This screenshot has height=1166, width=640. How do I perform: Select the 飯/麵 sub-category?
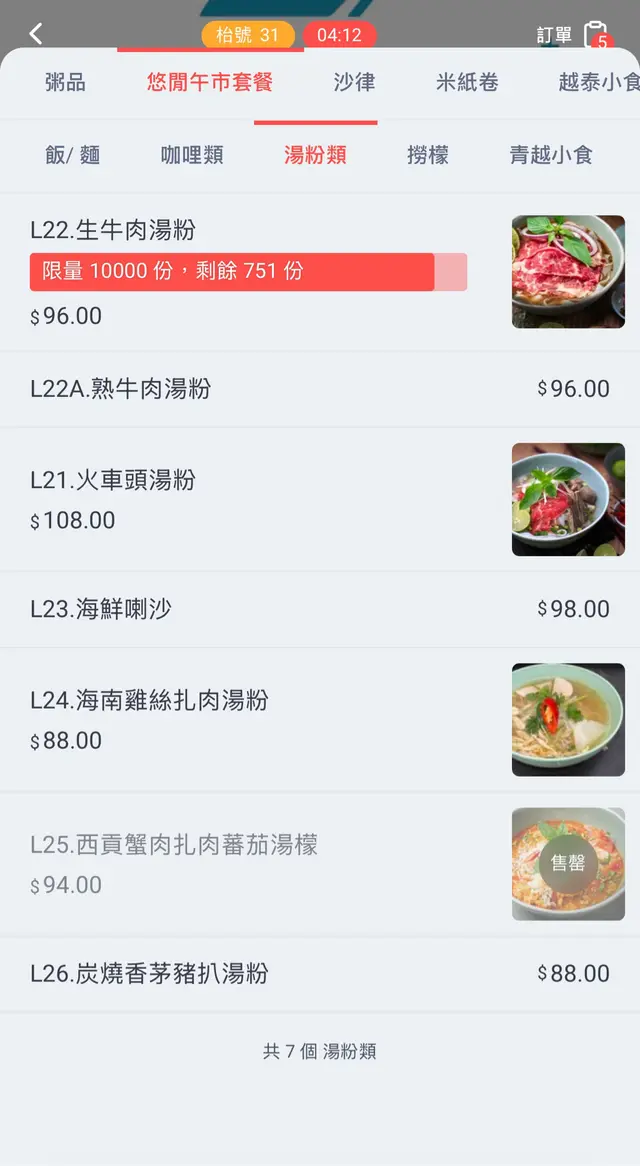click(x=73, y=155)
